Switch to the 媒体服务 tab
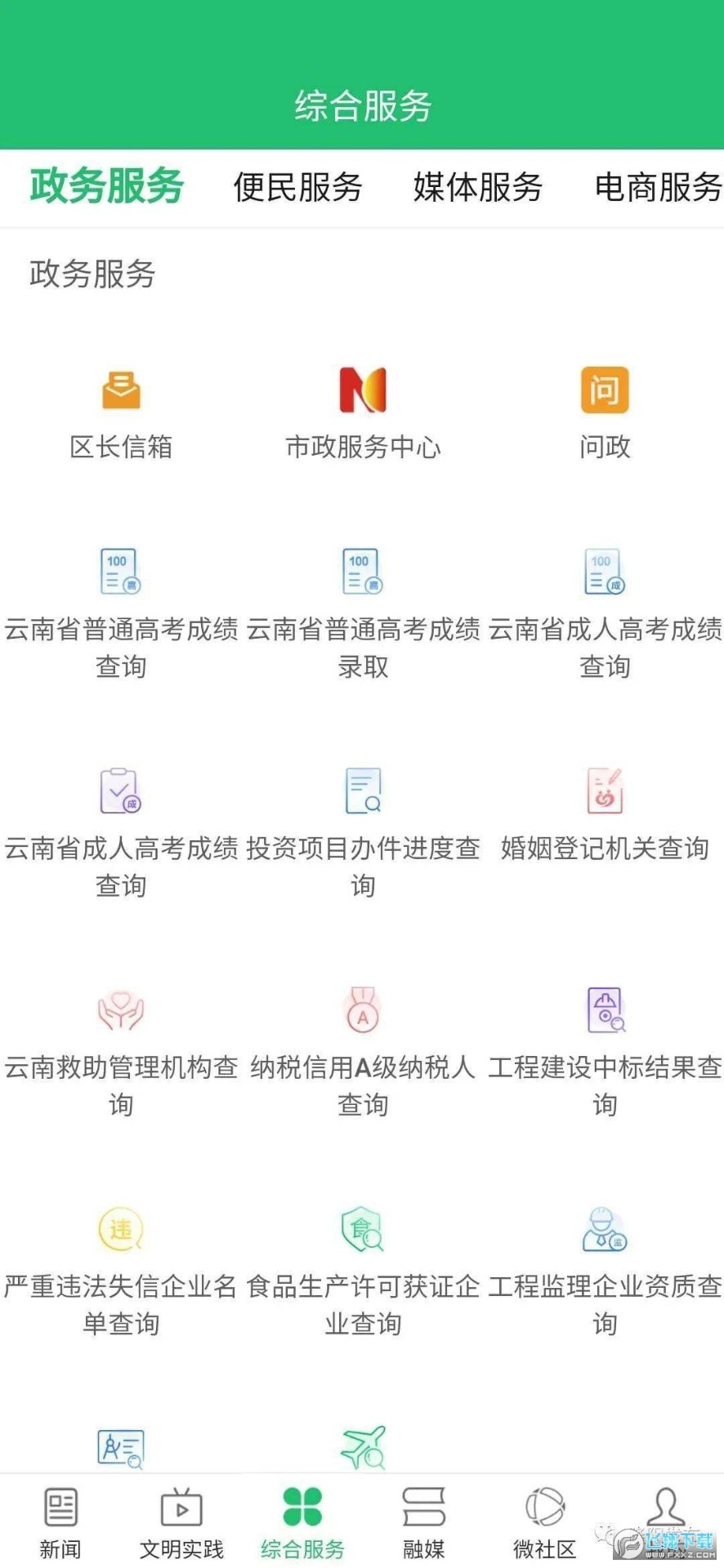 478,187
